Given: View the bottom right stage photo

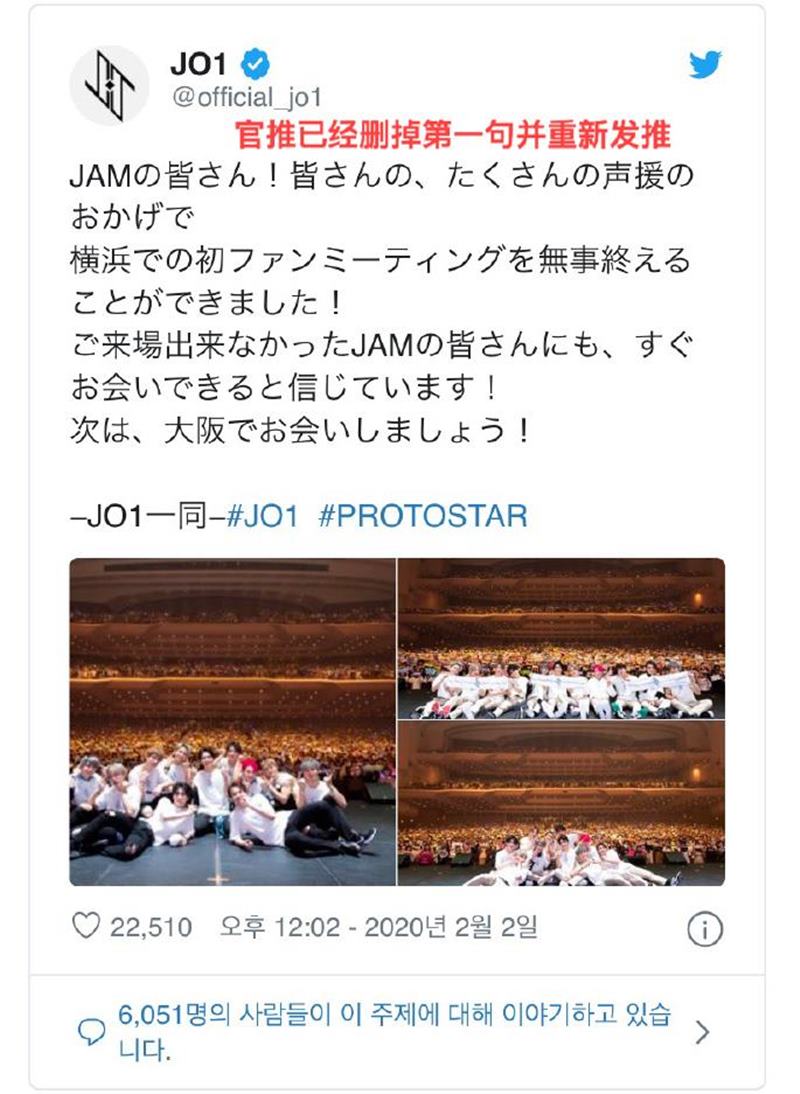Looking at the screenshot, I should [561, 804].
